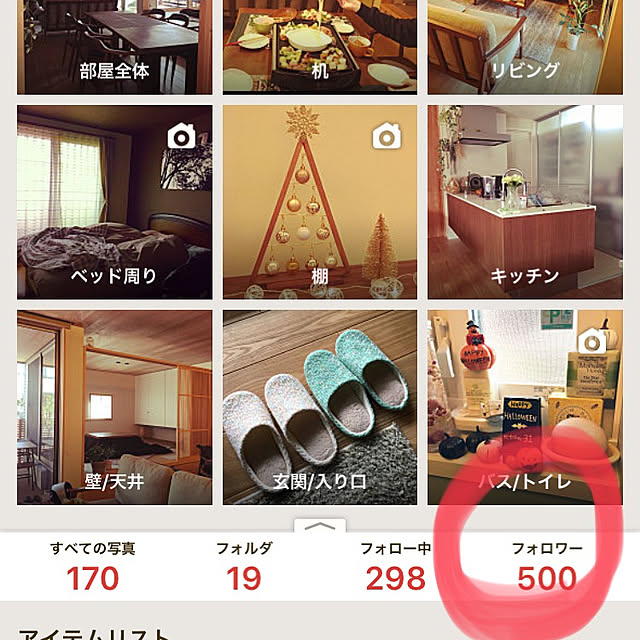Open the リビング photo category
The width and height of the screenshot is (640, 640).
[525, 47]
